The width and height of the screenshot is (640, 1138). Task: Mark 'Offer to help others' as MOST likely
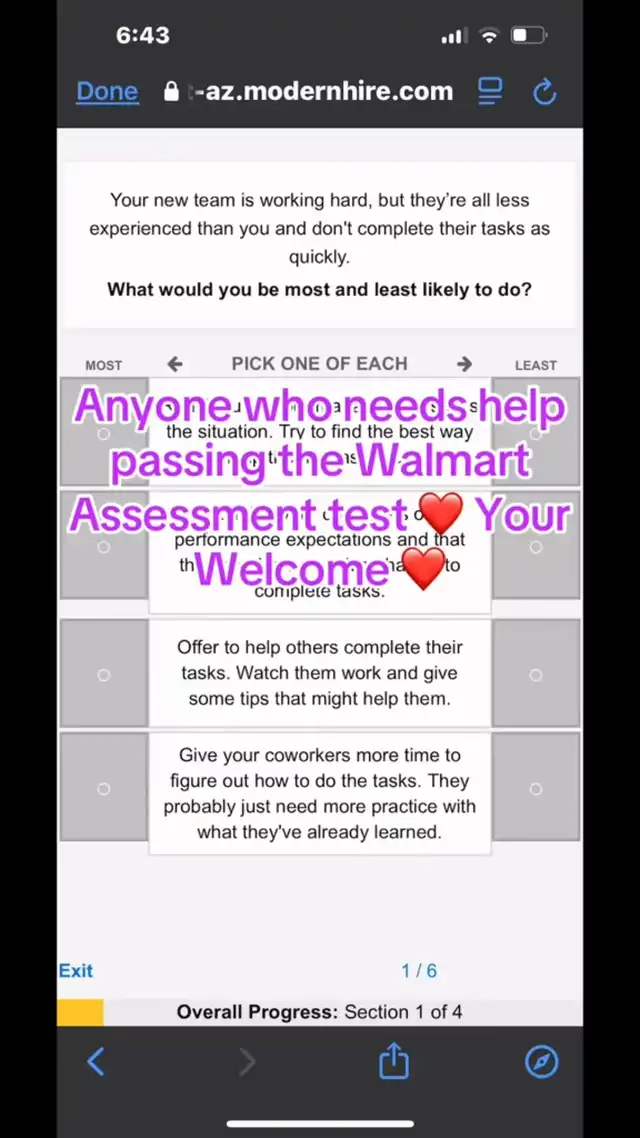103,675
